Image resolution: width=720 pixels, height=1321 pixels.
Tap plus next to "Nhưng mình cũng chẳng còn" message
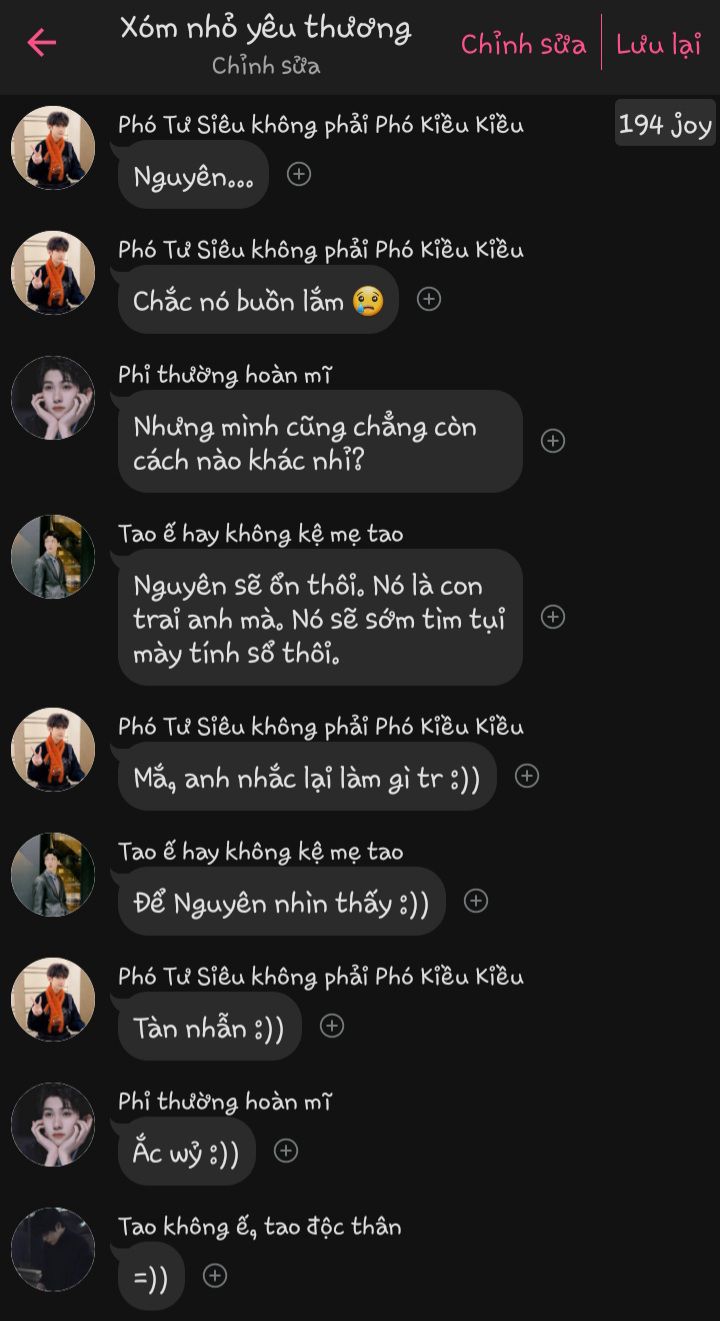tap(553, 441)
